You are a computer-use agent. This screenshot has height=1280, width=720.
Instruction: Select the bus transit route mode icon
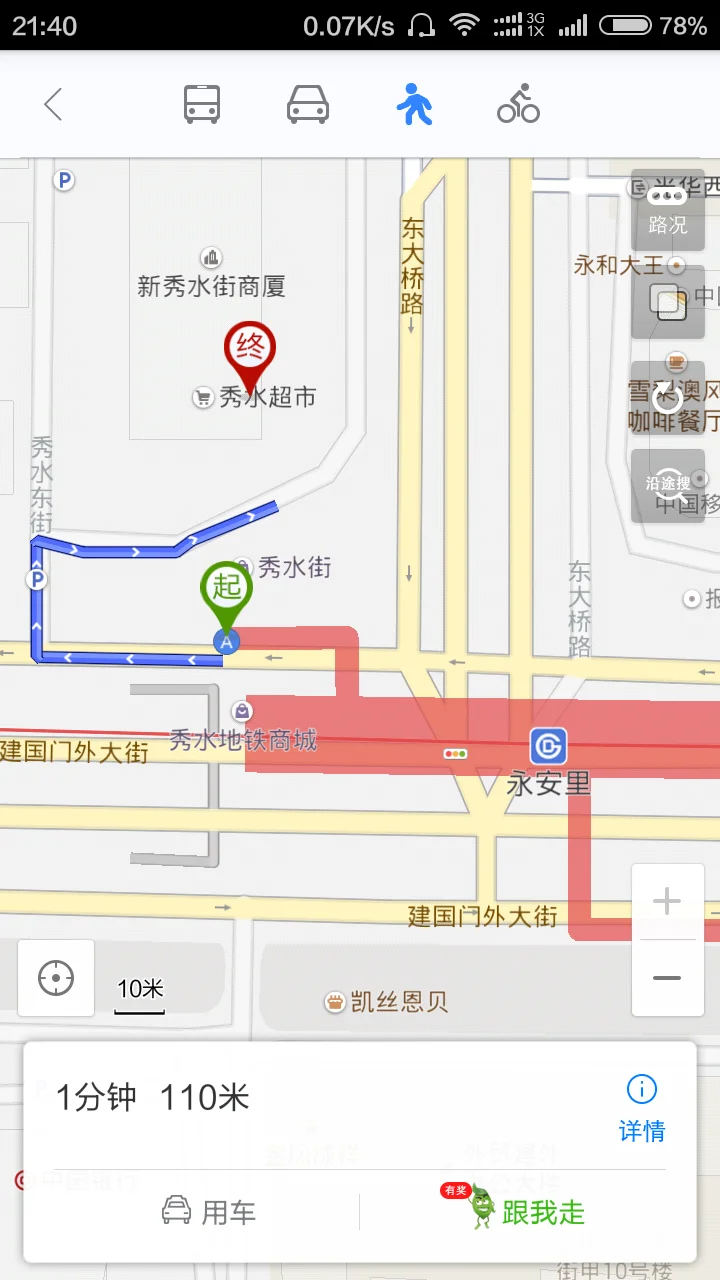(201, 103)
